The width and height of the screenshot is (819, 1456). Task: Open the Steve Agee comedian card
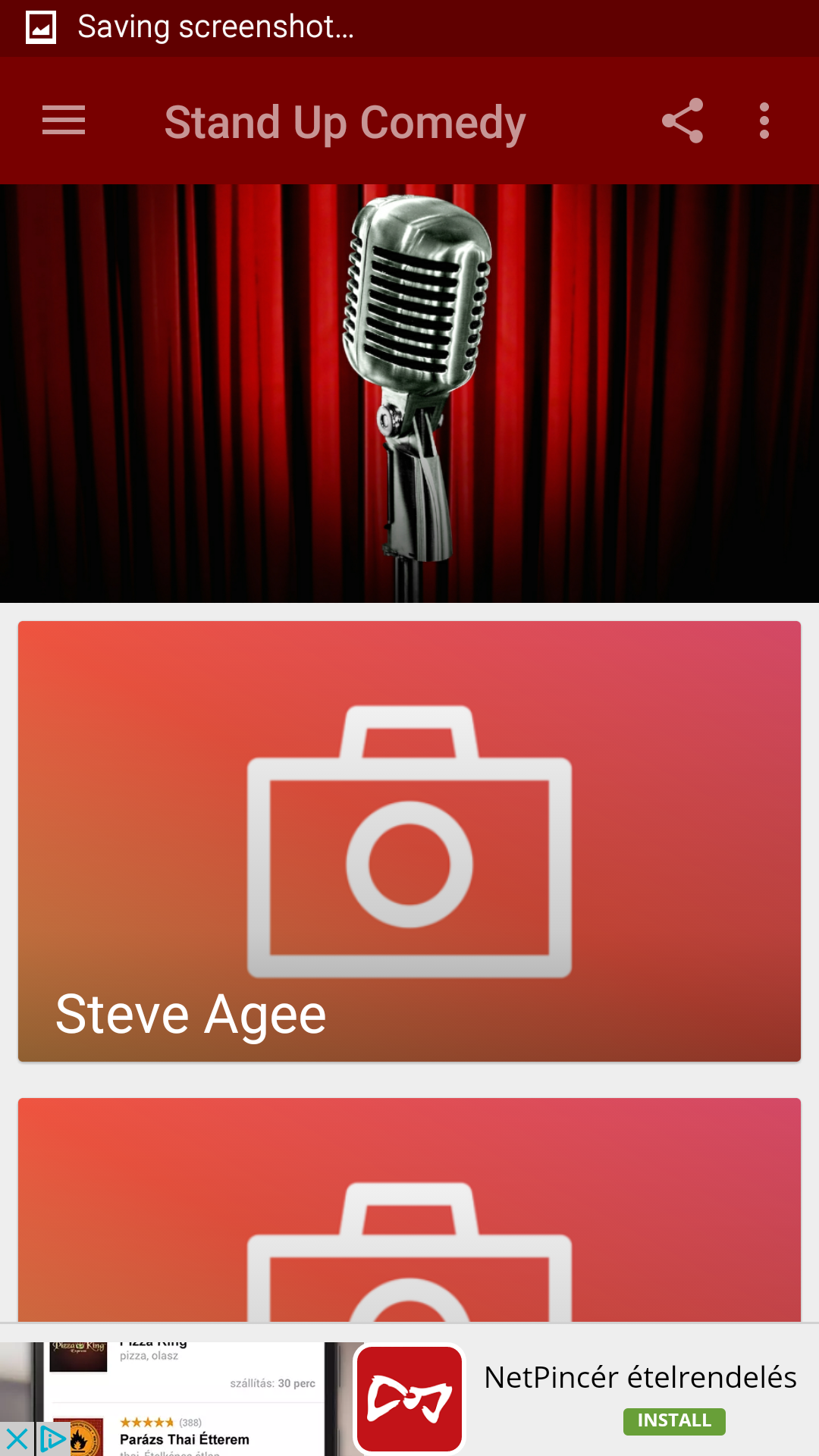tap(409, 842)
